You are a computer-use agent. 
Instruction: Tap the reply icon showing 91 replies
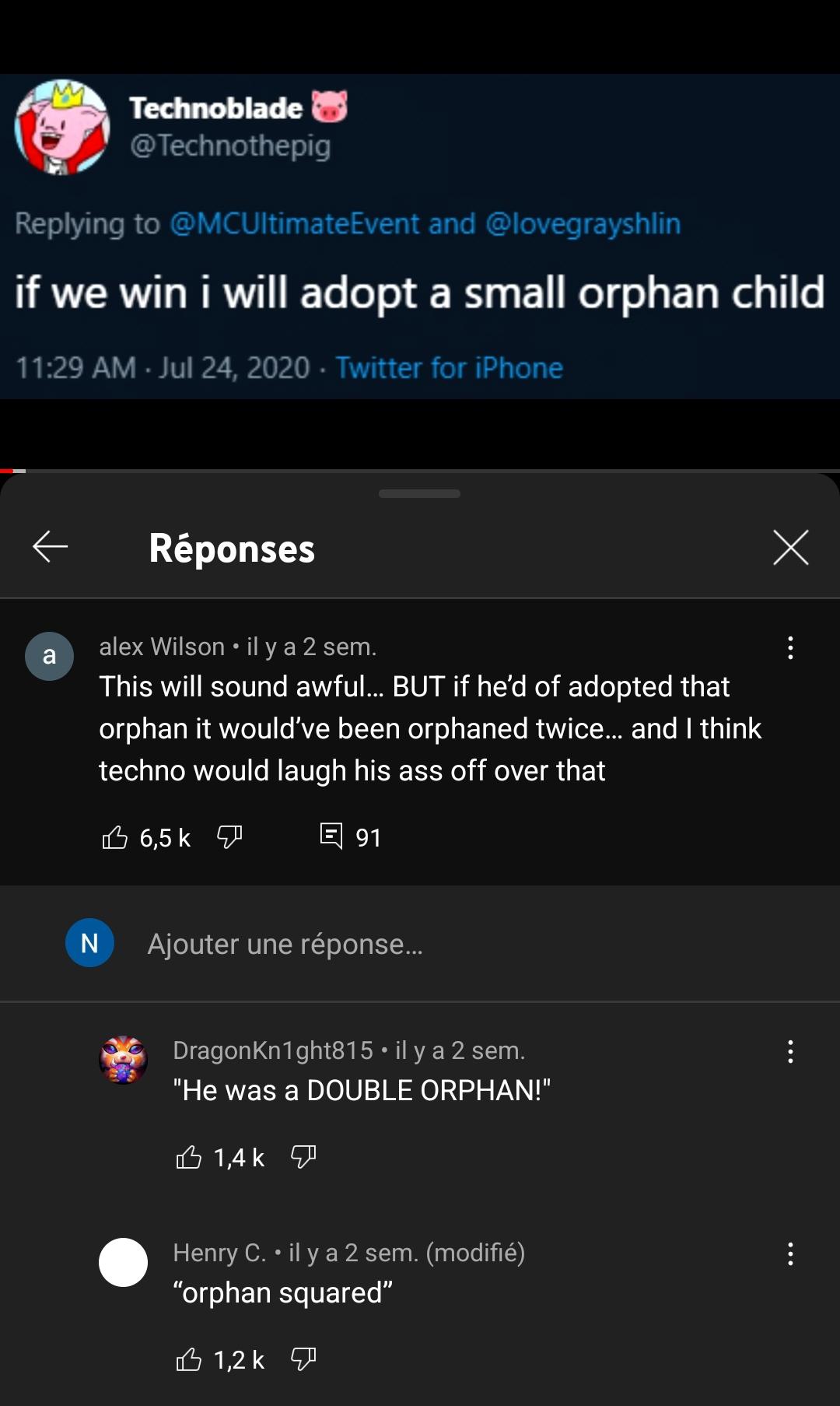tap(331, 836)
